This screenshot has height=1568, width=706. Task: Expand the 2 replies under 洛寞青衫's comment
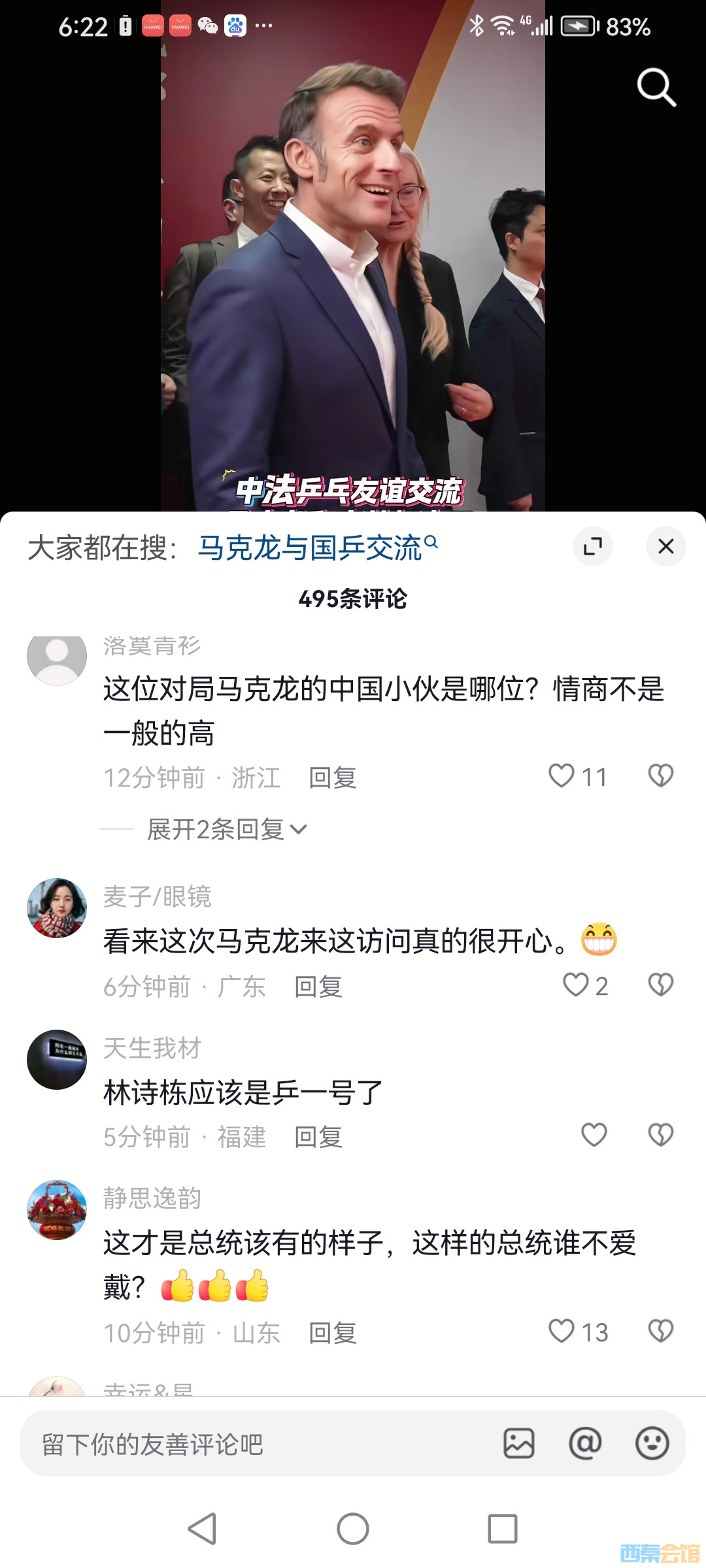226,830
